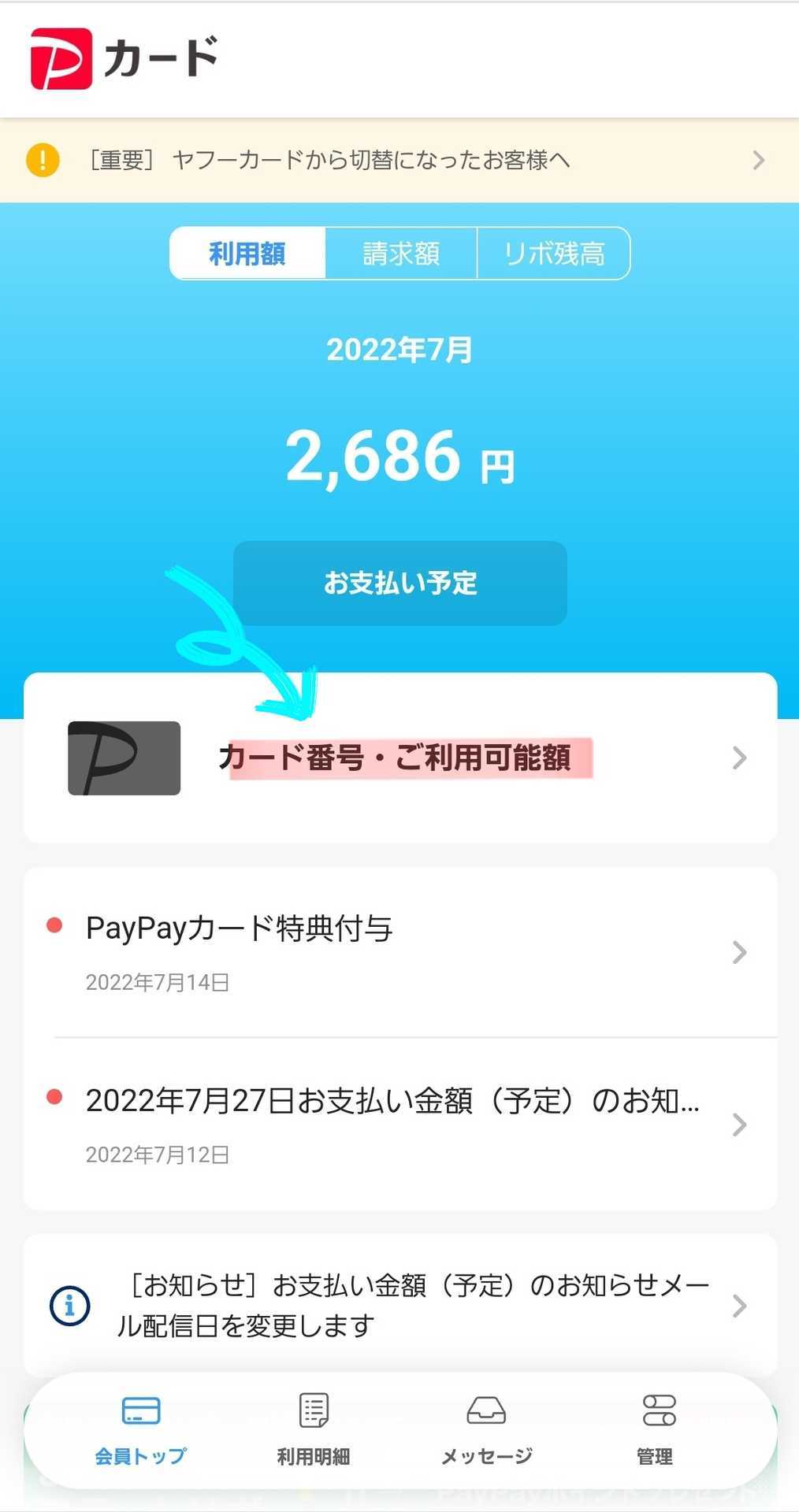The height and width of the screenshot is (1512, 799).
Task: Open the 管理 tab
Action: coord(656,1431)
